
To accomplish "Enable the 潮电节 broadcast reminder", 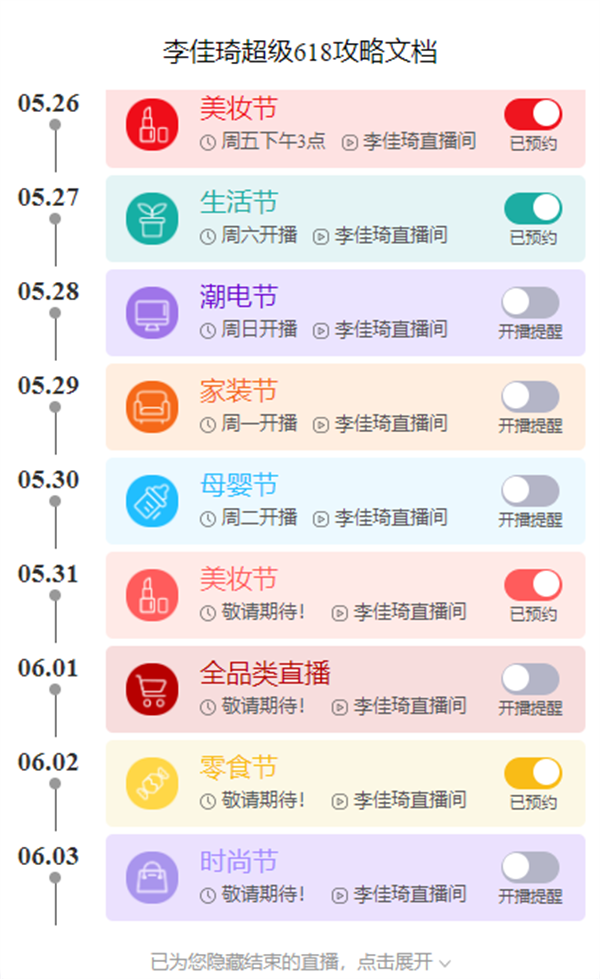I will pyautogui.click(x=530, y=302).
